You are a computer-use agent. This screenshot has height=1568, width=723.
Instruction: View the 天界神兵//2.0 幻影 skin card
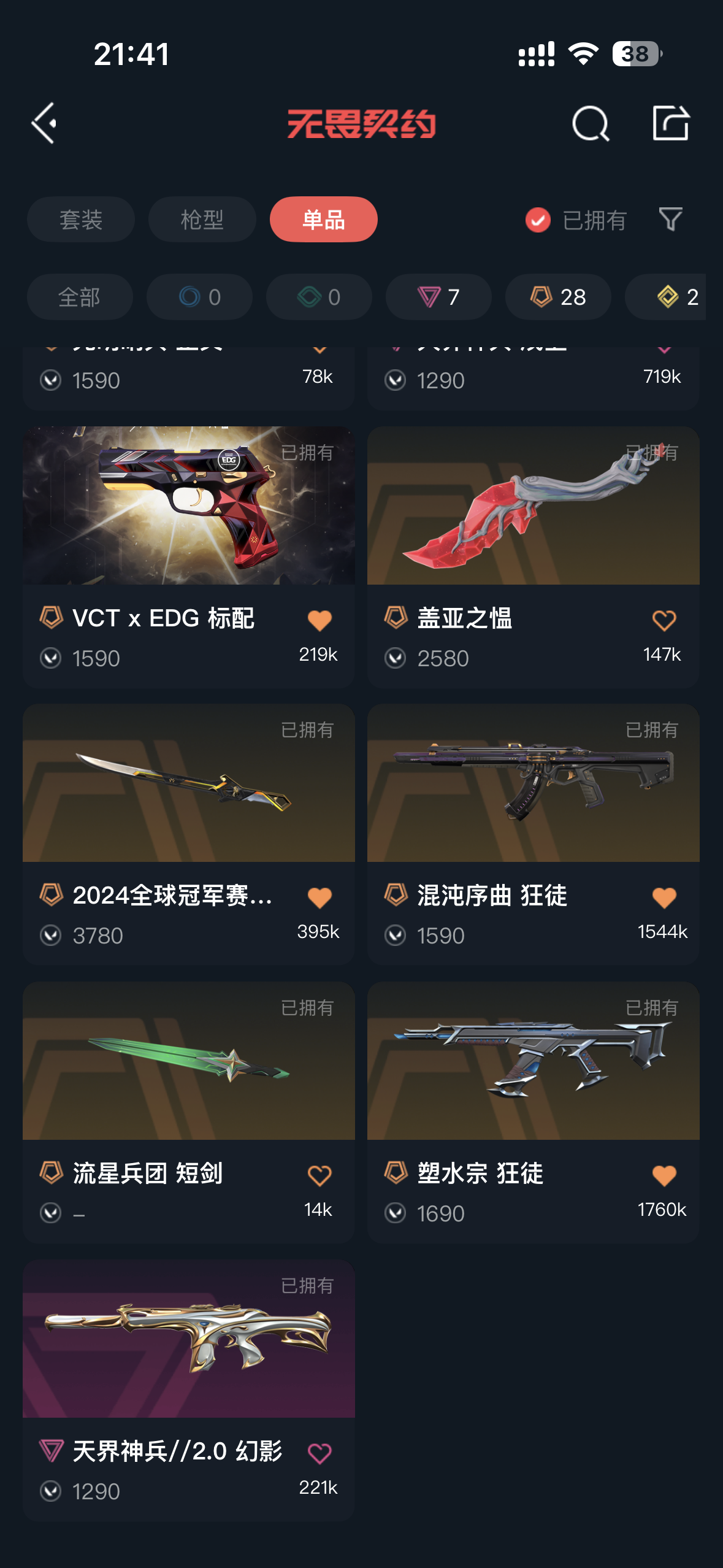pyautogui.click(x=188, y=1339)
